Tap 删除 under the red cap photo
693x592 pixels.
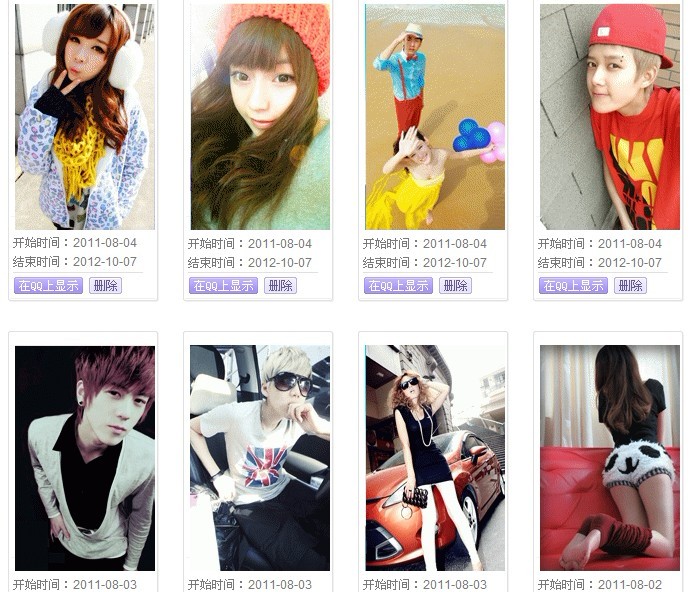point(630,286)
